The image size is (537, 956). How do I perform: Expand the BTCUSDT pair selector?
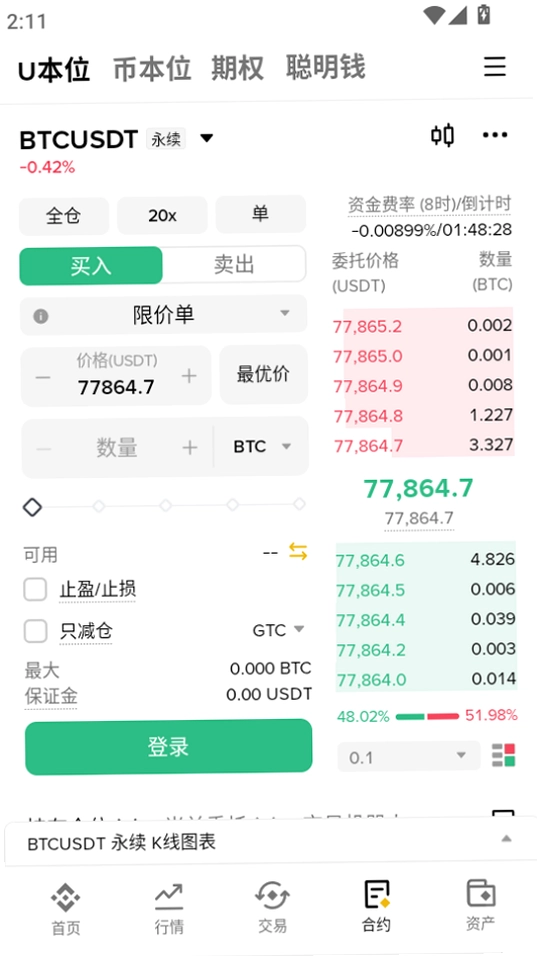(207, 138)
